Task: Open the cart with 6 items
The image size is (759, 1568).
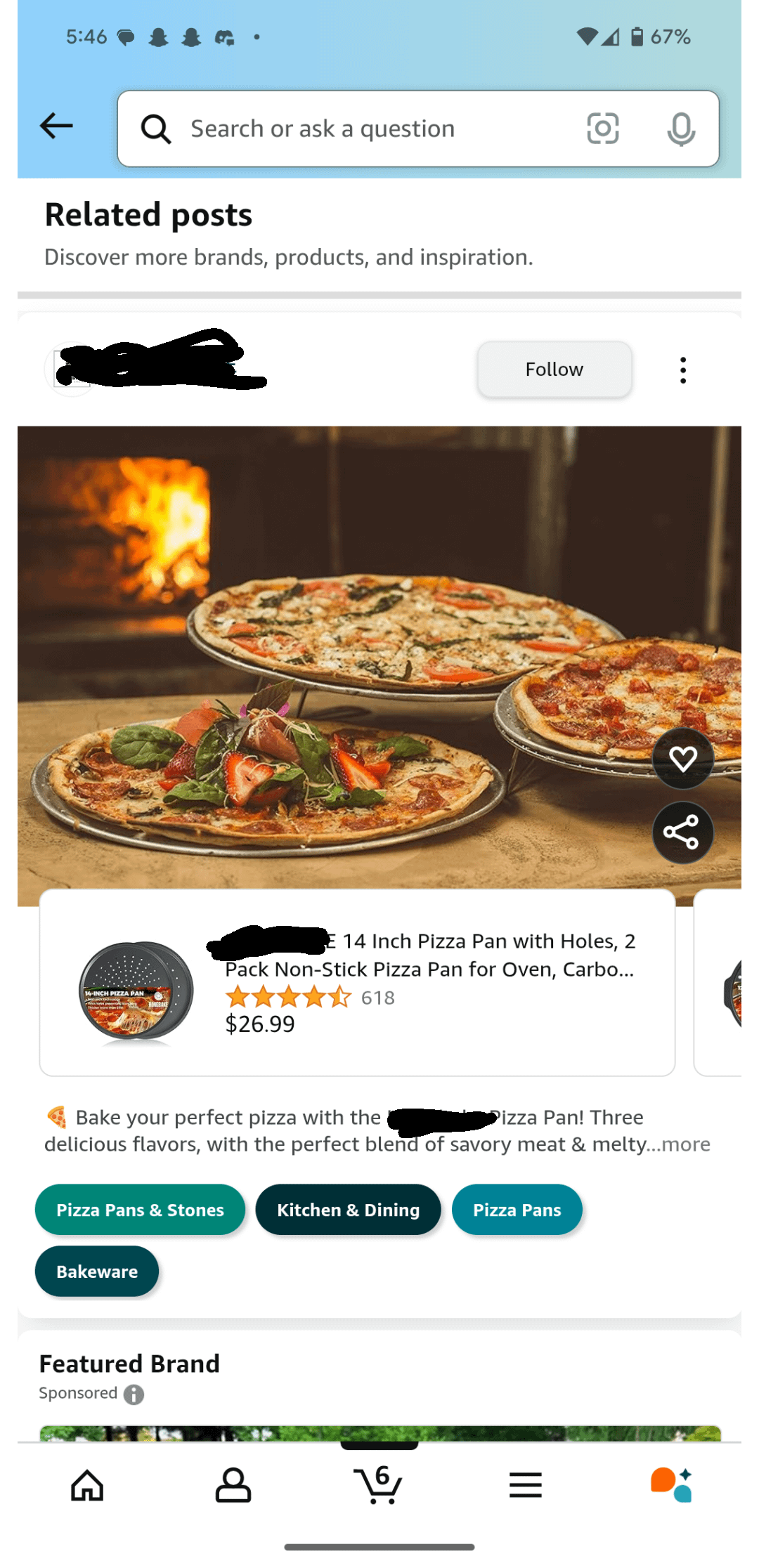Action: [x=379, y=1485]
